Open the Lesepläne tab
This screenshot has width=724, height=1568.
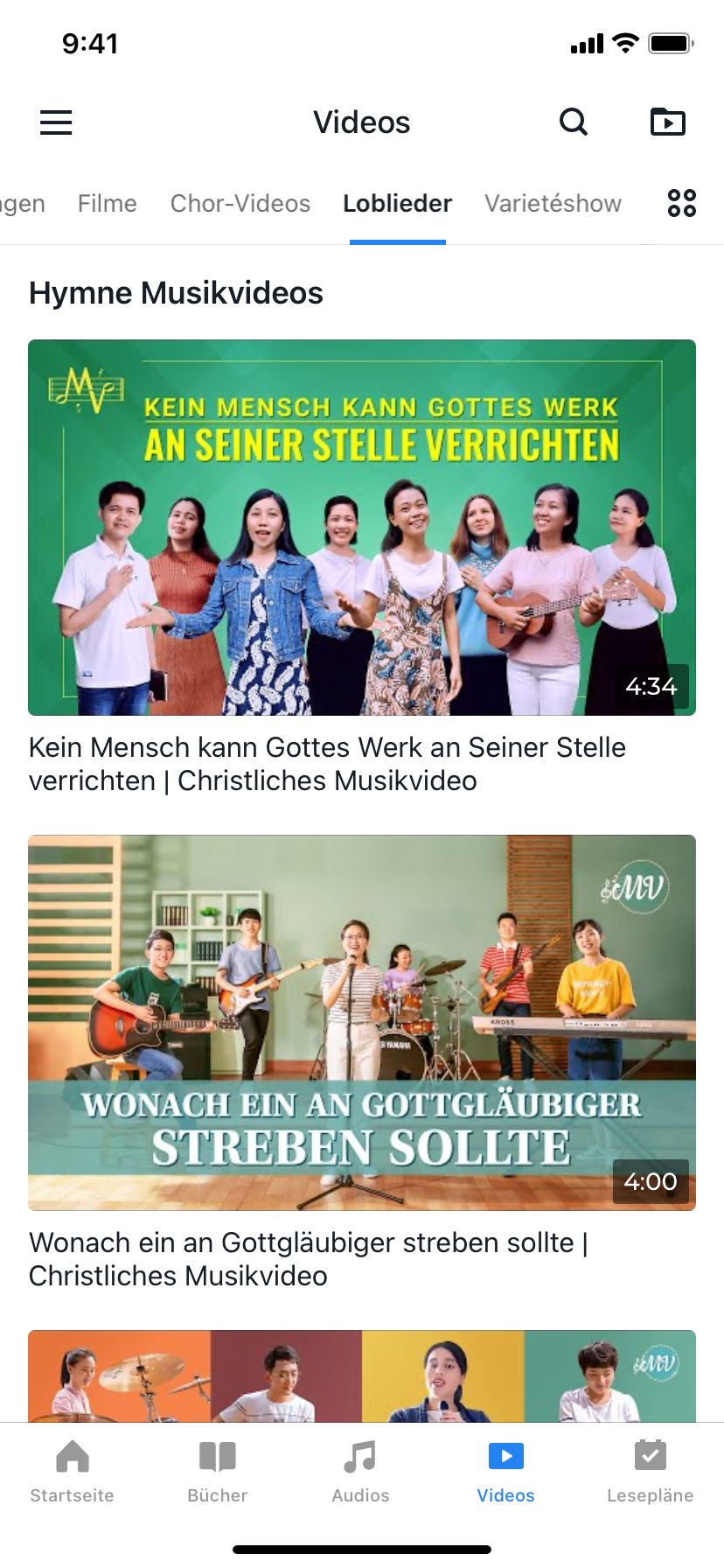coord(650,1472)
